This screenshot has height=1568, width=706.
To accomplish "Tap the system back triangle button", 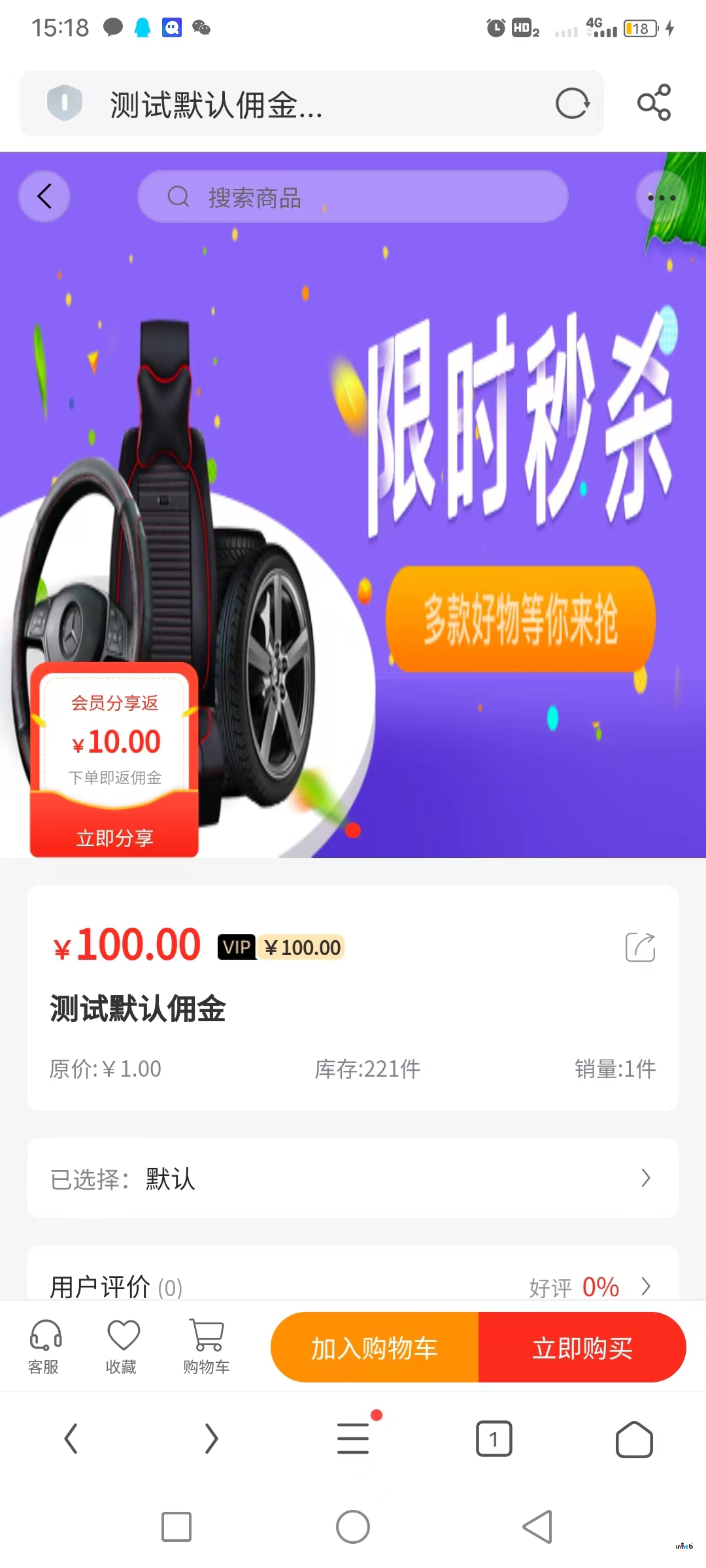I will [537, 1527].
